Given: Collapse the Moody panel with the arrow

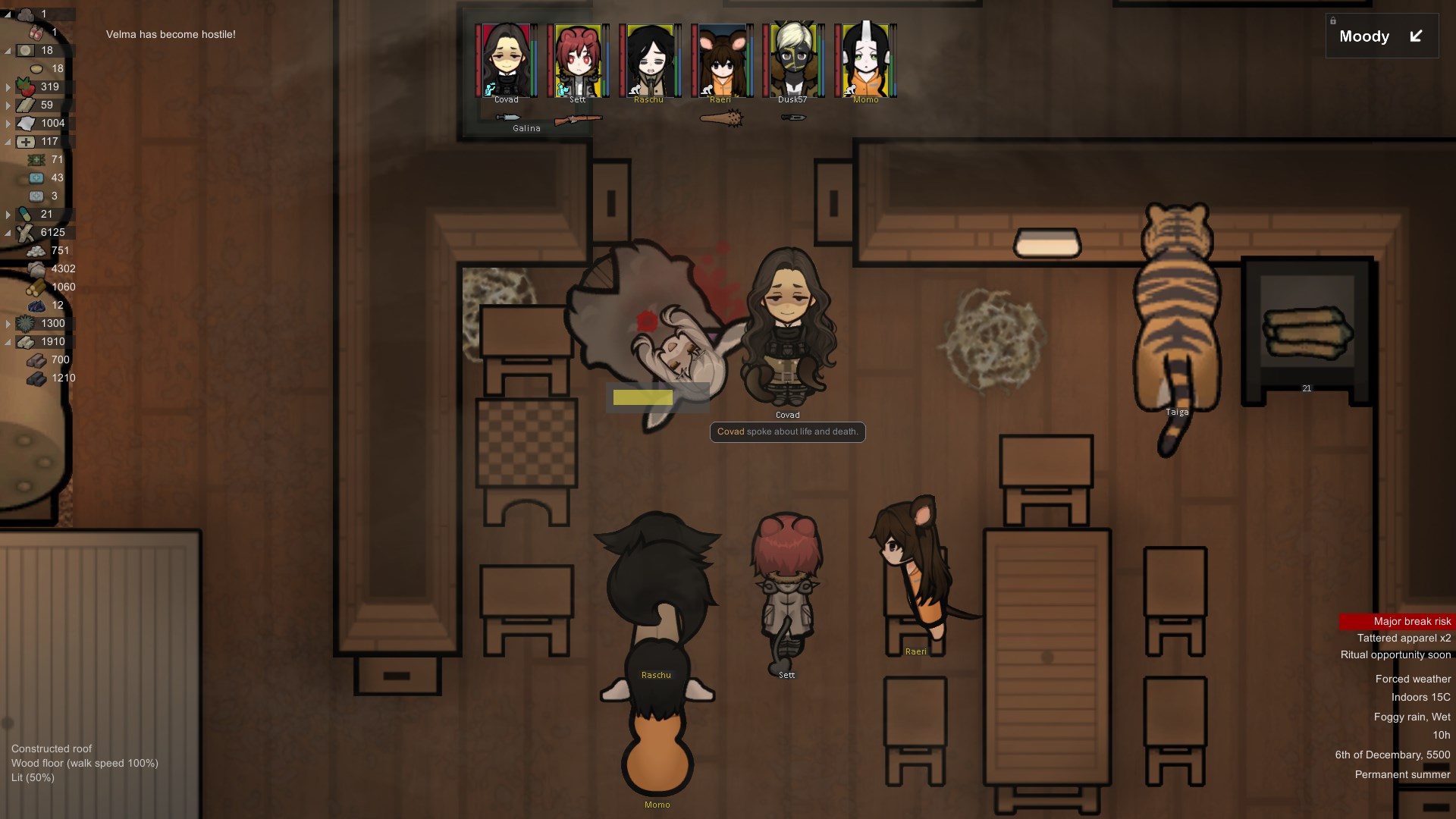Looking at the screenshot, I should point(1416,36).
